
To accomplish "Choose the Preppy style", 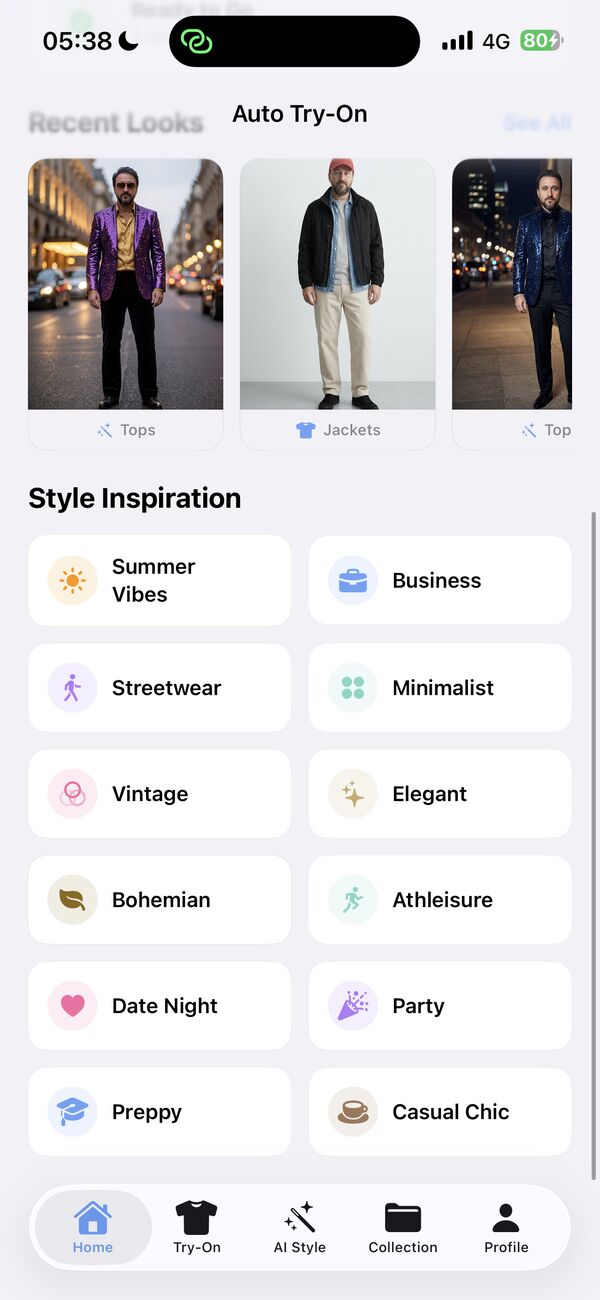I will (160, 1112).
